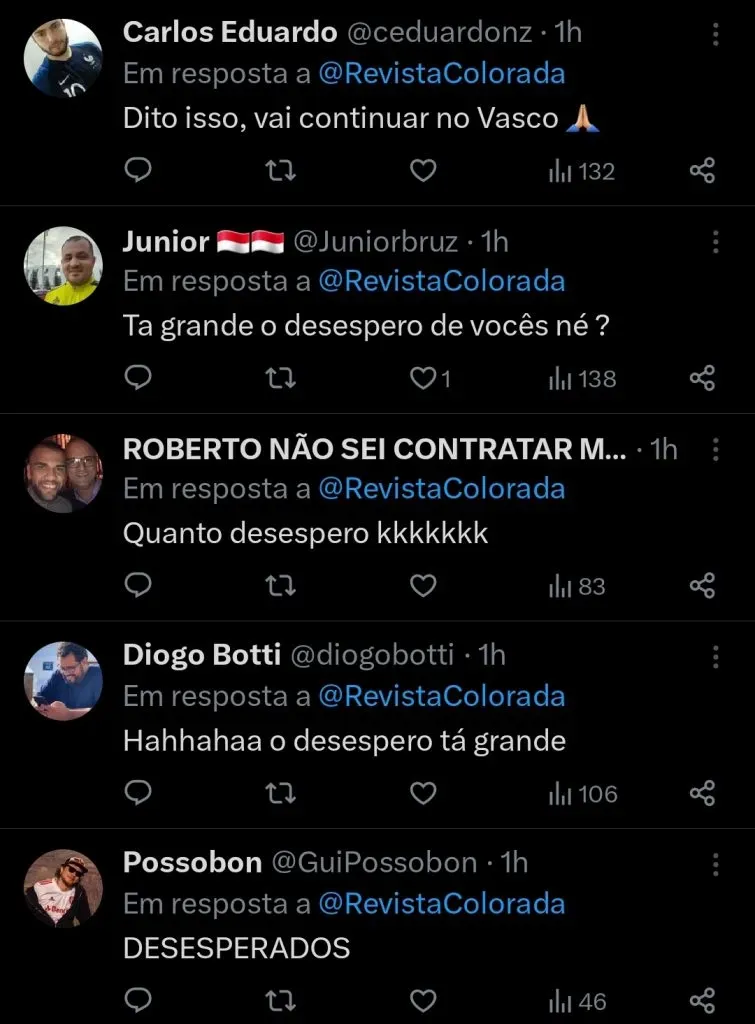This screenshot has width=755, height=1024.
Task: Like Possobon's DESESPERADOS tweet
Action: [424, 1000]
